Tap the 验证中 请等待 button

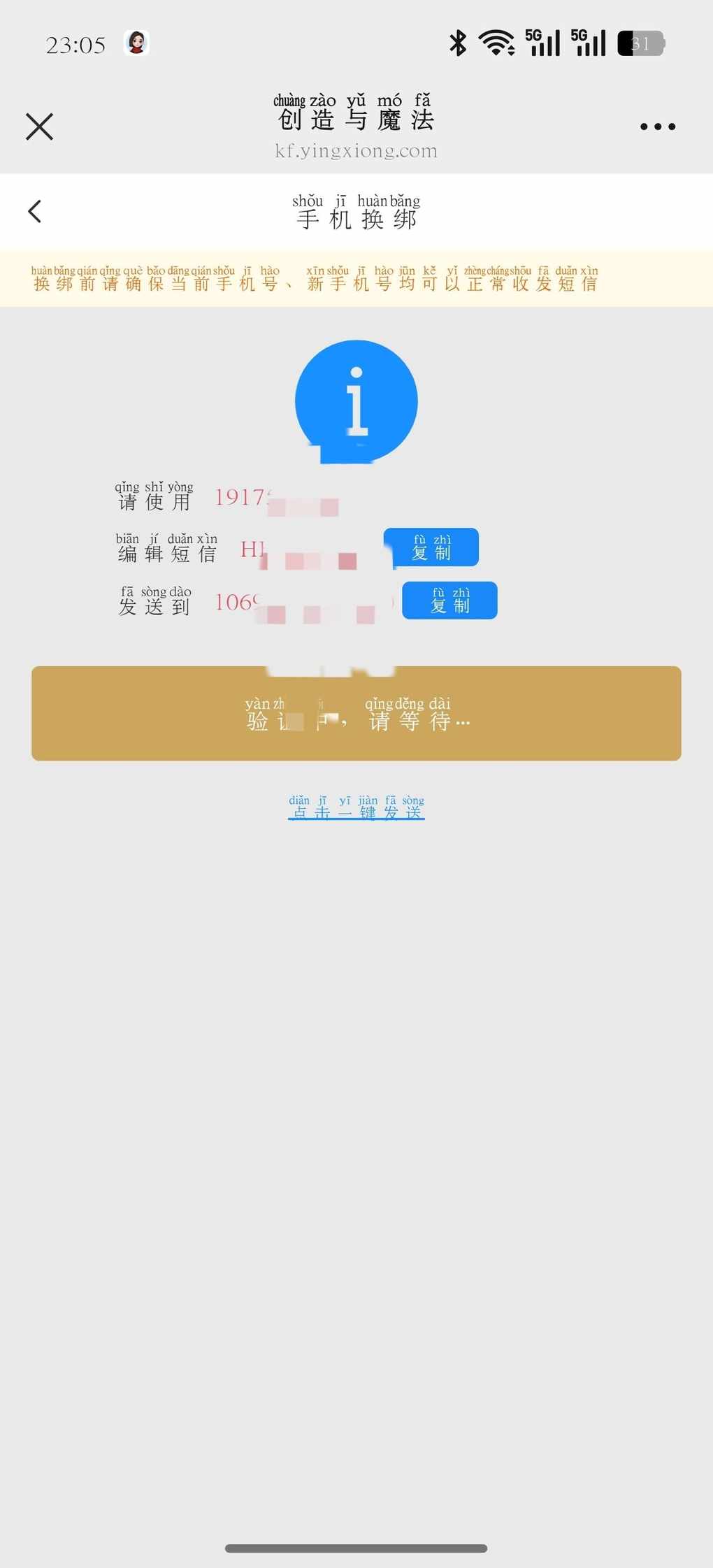coord(356,714)
